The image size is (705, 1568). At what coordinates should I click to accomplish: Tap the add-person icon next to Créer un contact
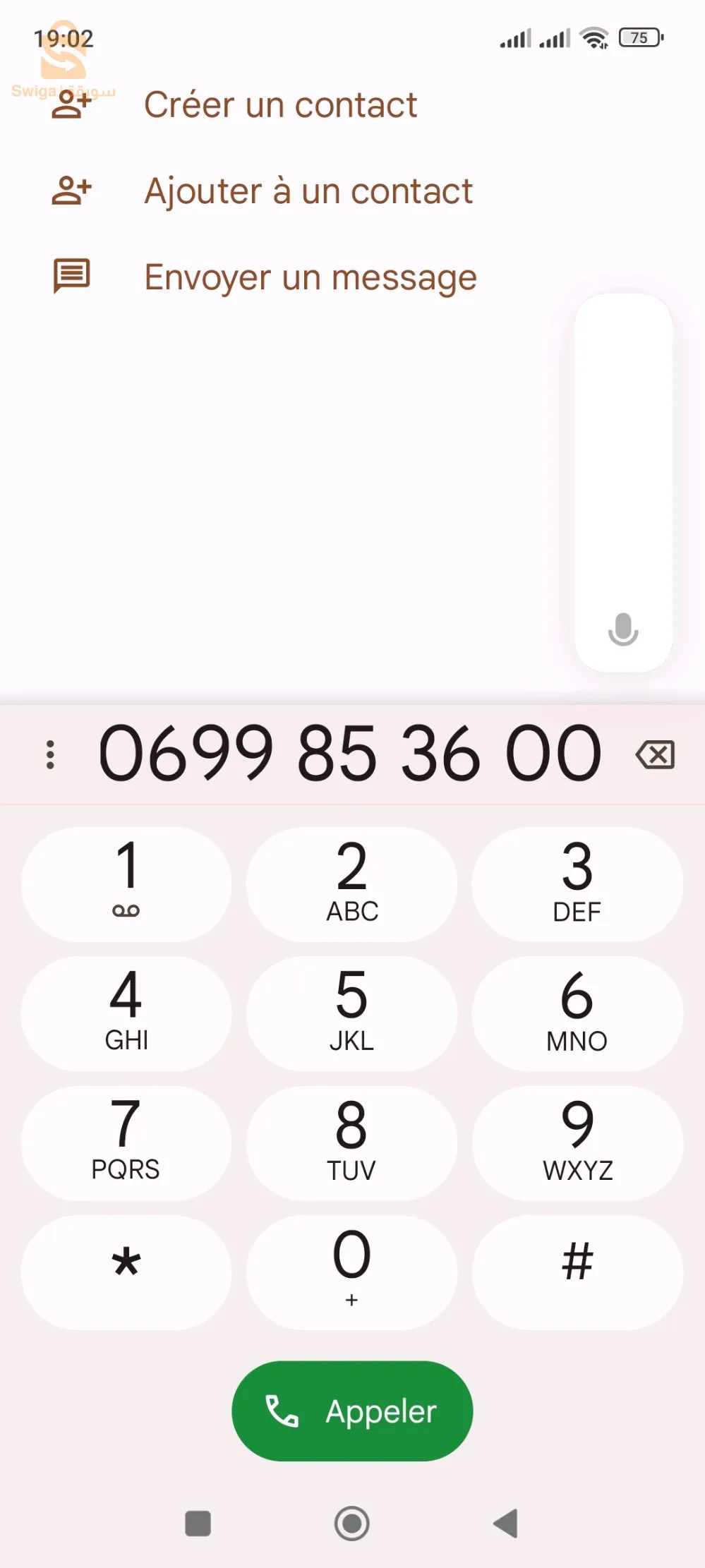[x=70, y=104]
